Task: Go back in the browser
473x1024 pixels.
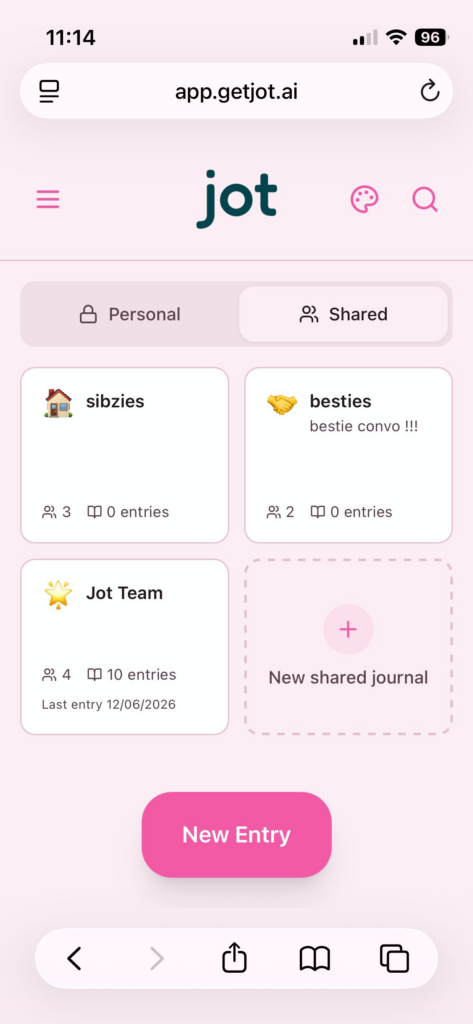Action: pos(74,959)
